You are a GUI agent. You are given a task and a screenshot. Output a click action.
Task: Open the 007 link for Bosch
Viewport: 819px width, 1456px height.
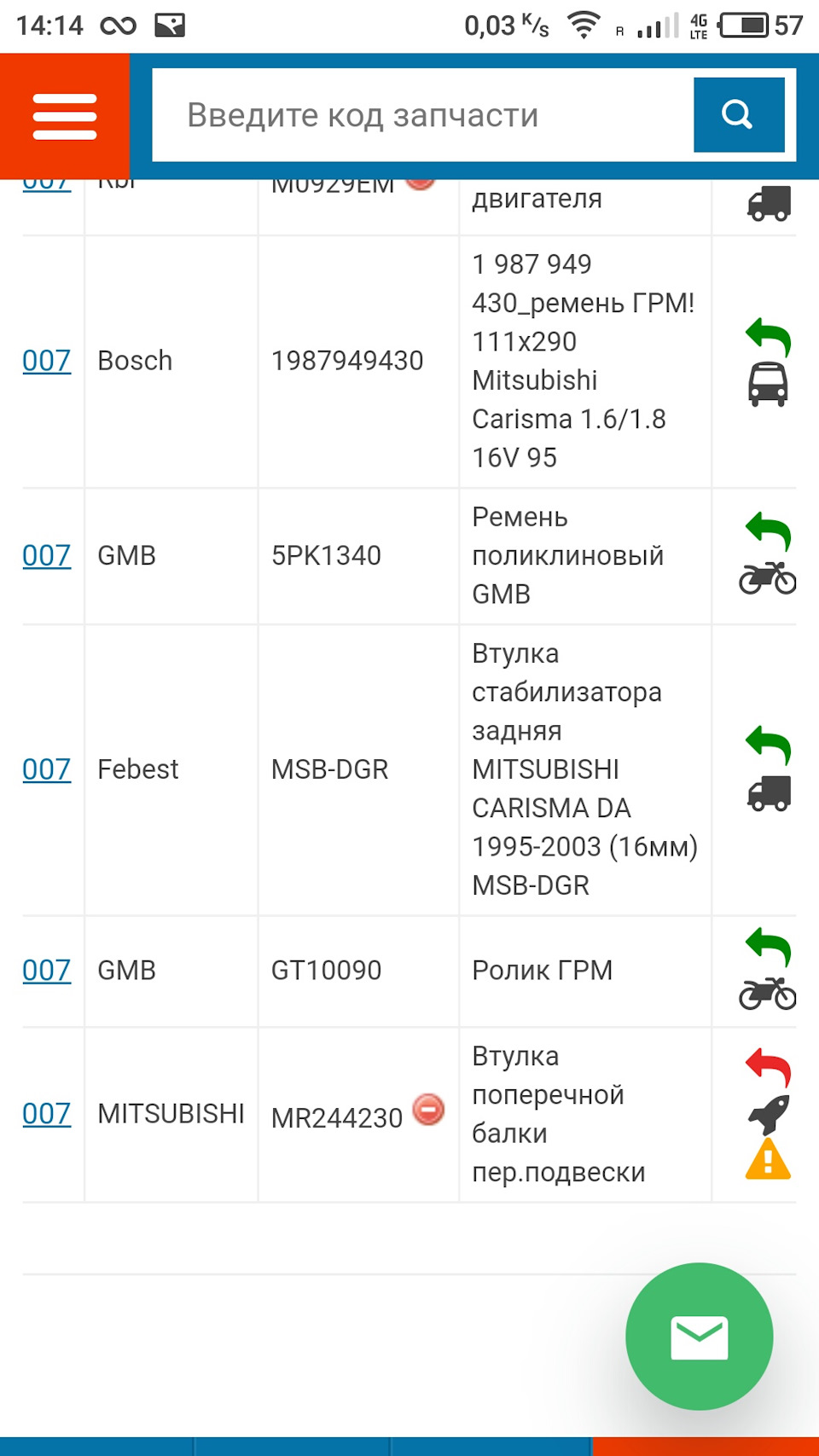coord(47,361)
